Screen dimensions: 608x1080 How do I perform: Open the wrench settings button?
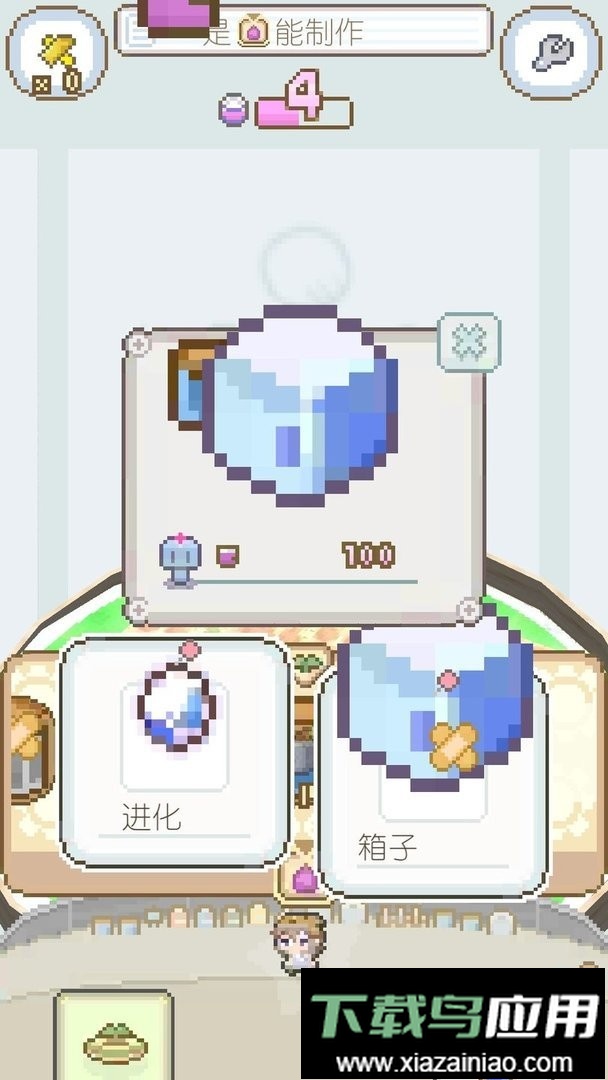coord(551,51)
